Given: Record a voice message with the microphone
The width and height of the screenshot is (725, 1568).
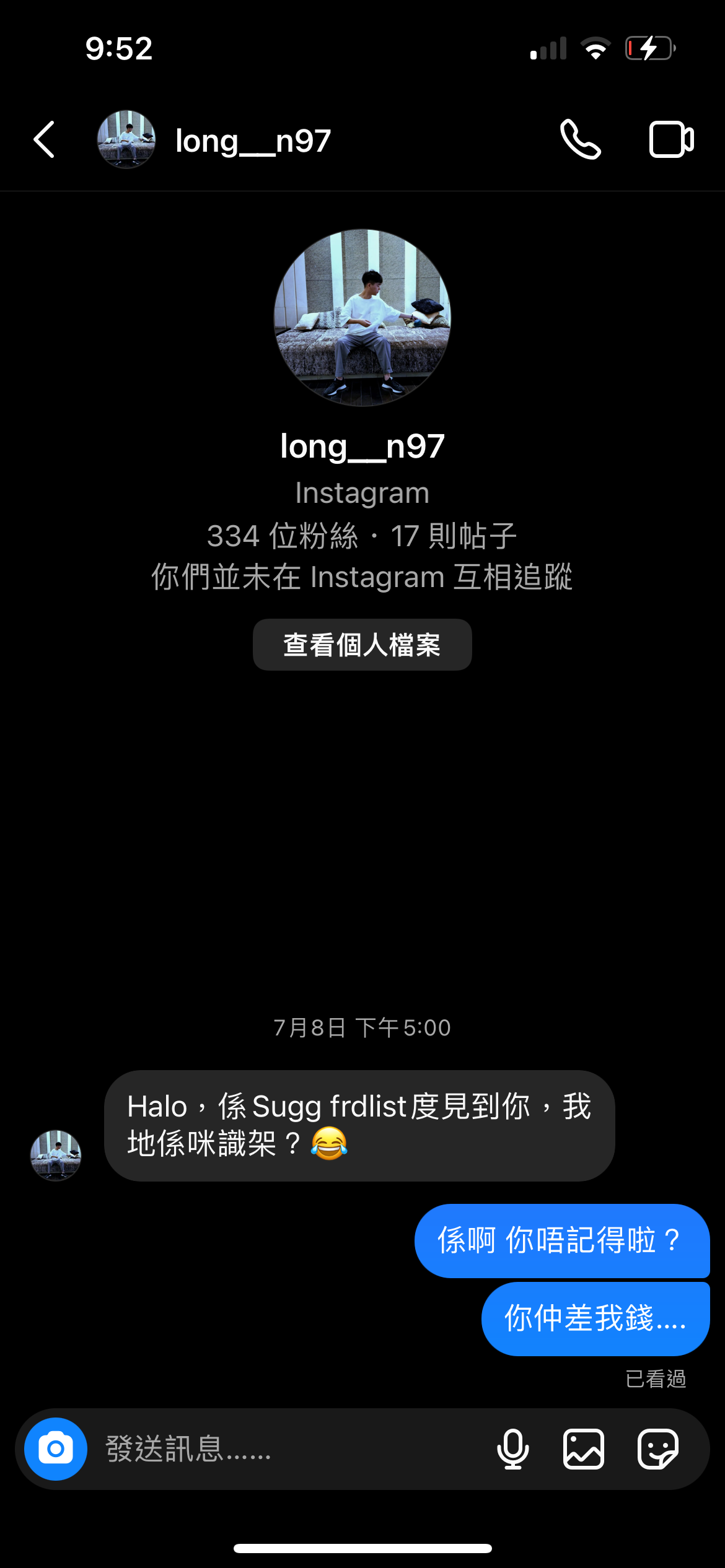Looking at the screenshot, I should click(x=512, y=1448).
